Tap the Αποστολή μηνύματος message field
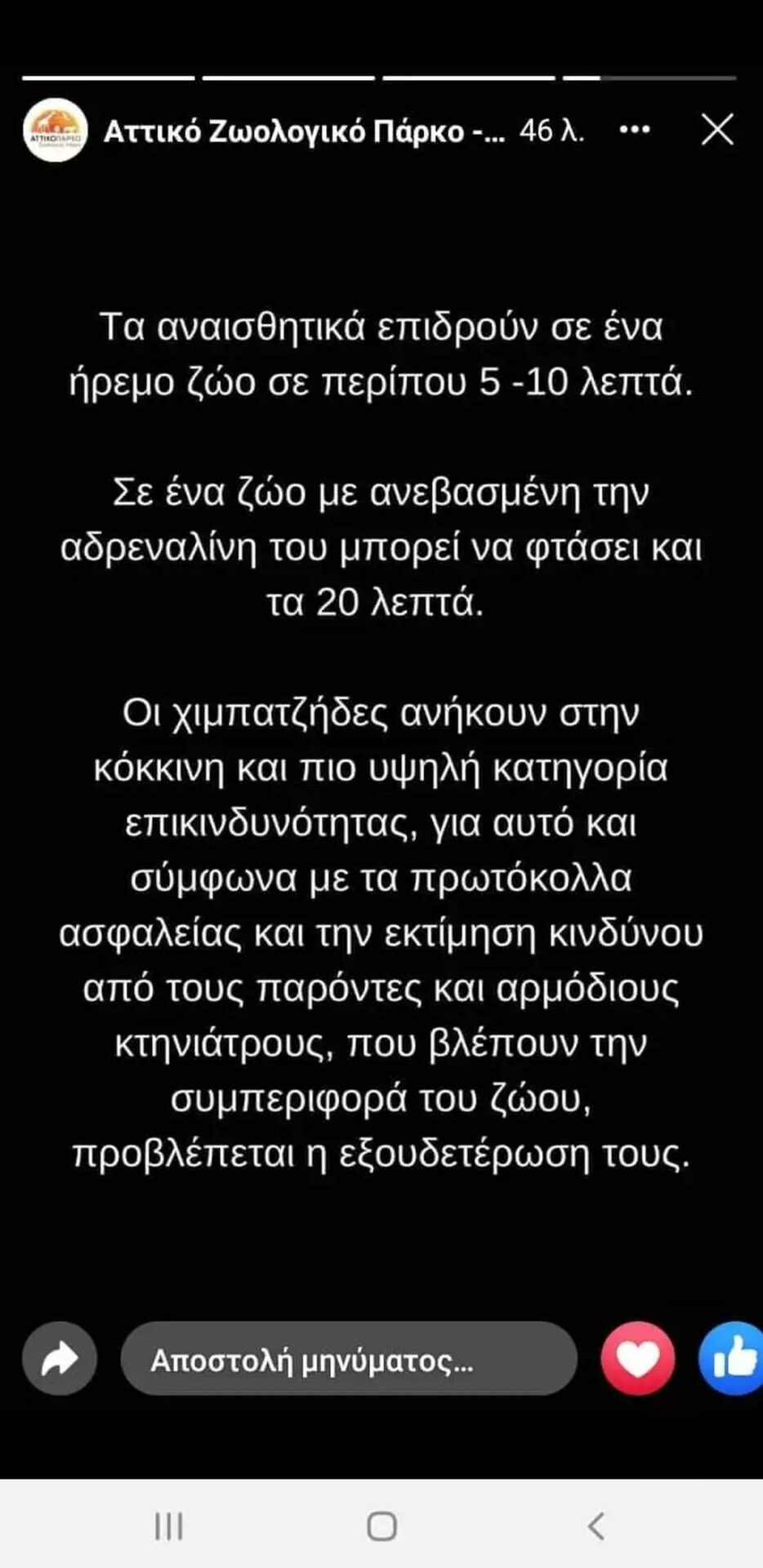Viewport: 763px width, 1568px height. click(349, 1358)
